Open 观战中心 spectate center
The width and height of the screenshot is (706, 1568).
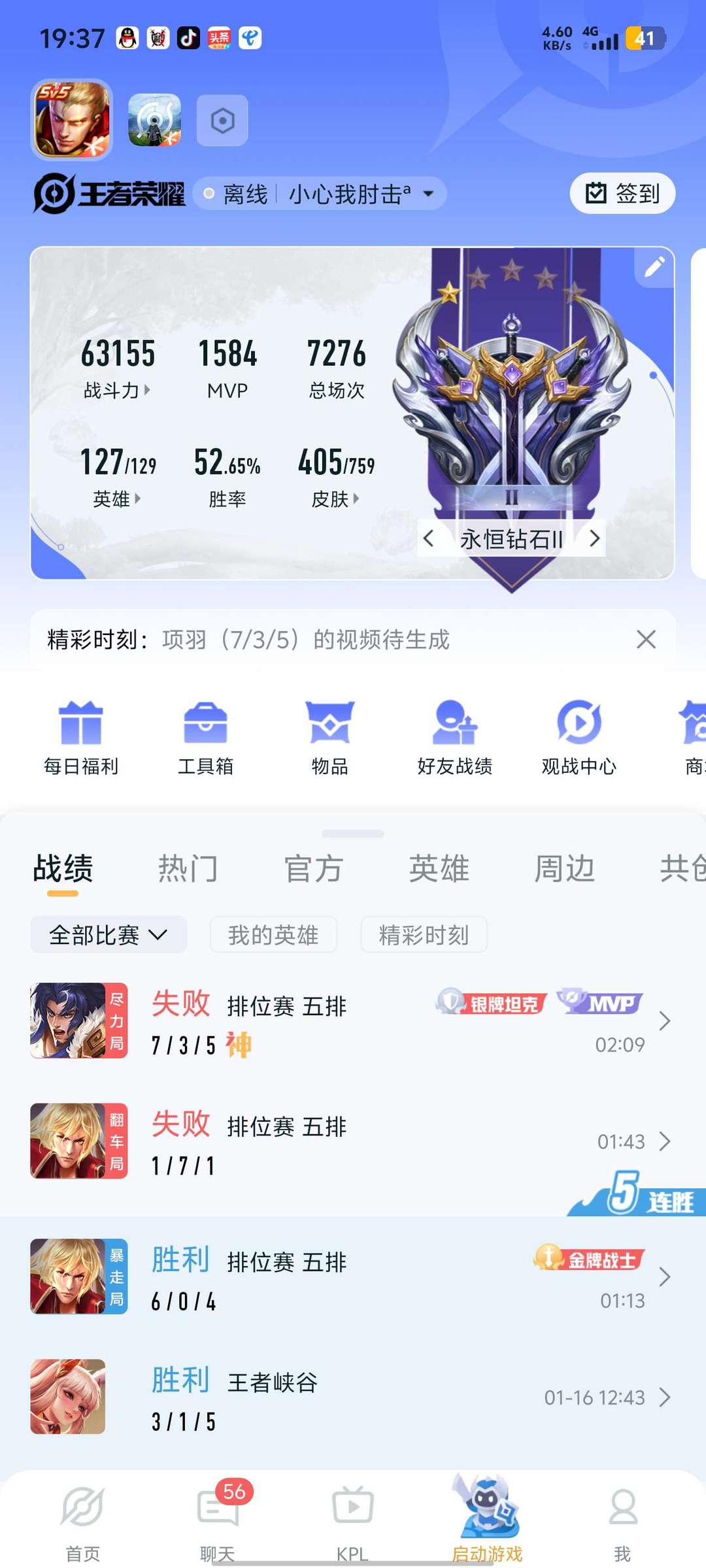tap(579, 738)
